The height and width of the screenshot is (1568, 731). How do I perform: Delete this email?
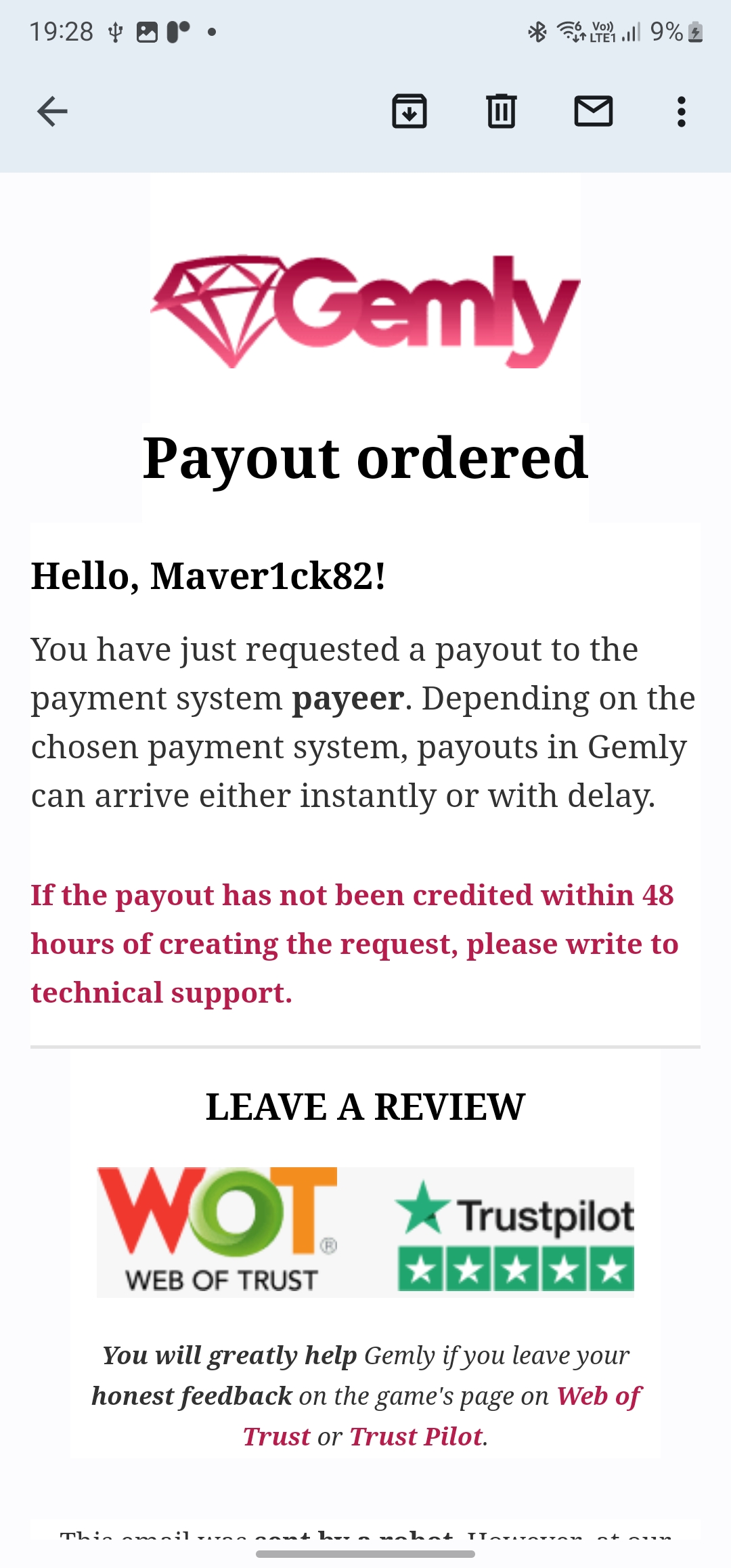point(502,112)
